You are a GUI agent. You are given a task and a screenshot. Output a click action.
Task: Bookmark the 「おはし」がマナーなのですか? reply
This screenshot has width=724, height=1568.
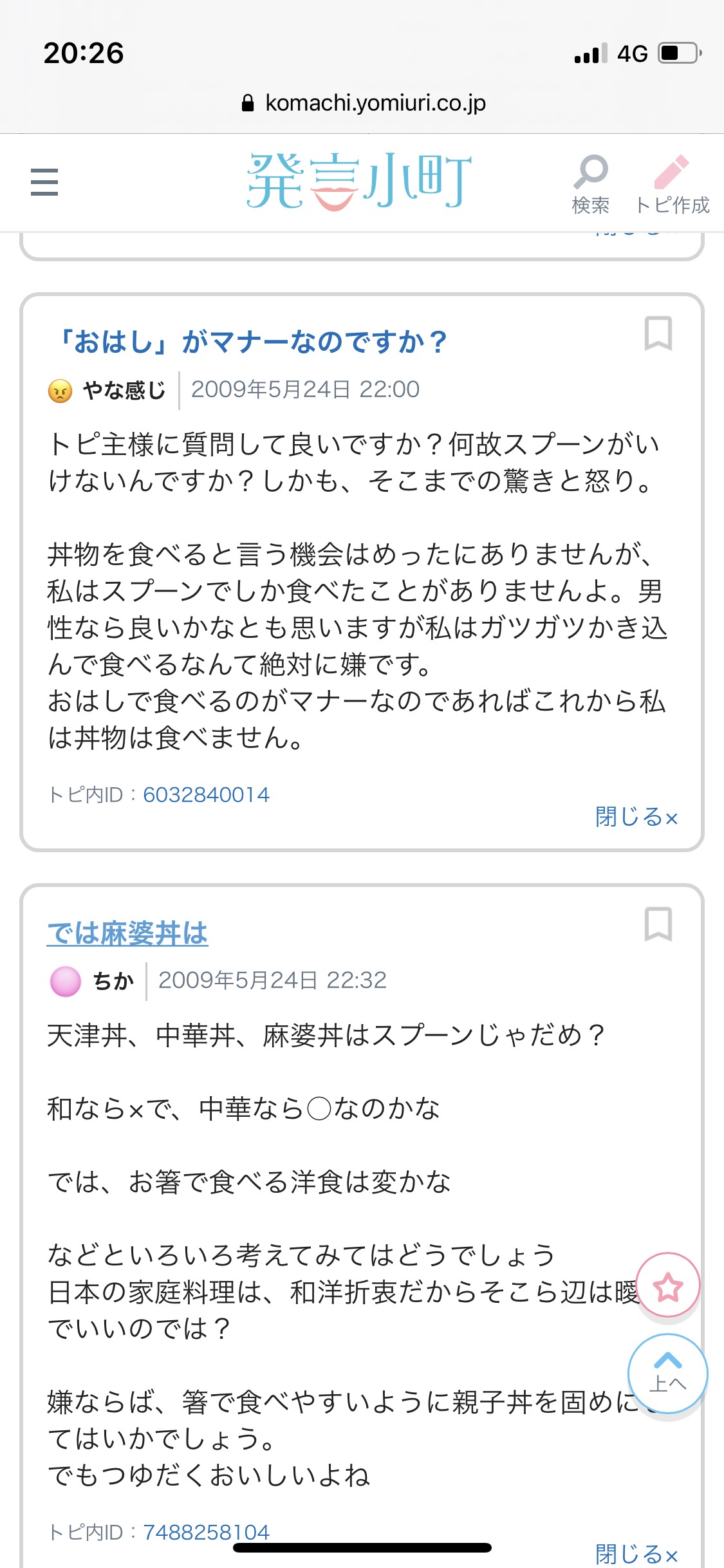[x=658, y=333]
